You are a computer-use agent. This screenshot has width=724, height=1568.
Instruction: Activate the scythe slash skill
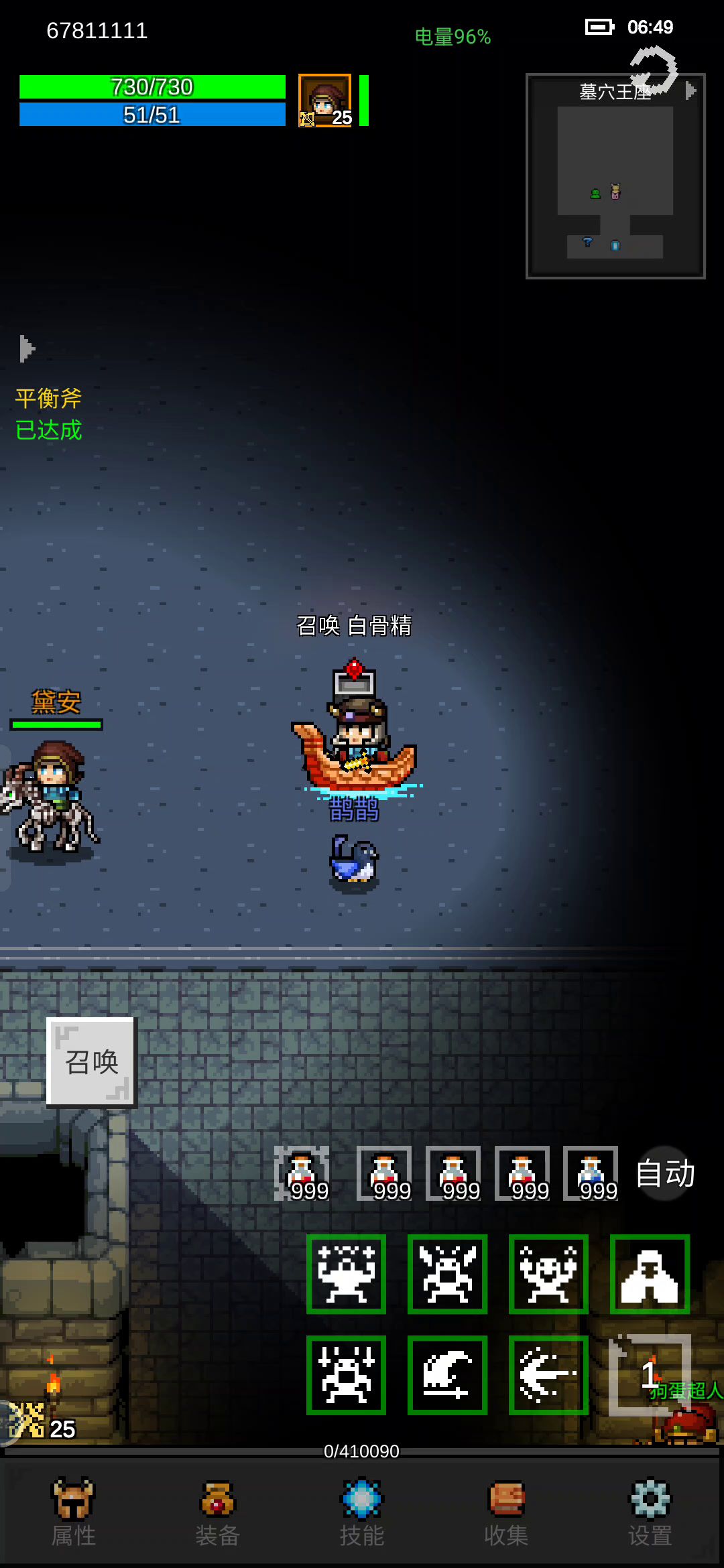[447, 1375]
